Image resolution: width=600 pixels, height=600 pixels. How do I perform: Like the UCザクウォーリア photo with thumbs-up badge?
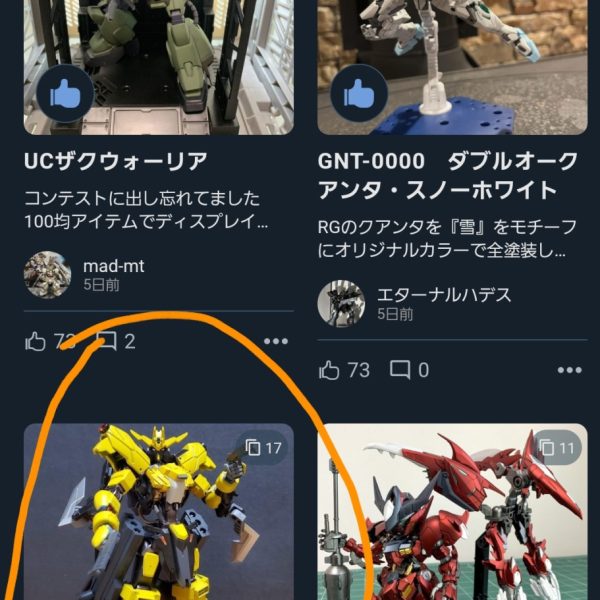(65, 96)
